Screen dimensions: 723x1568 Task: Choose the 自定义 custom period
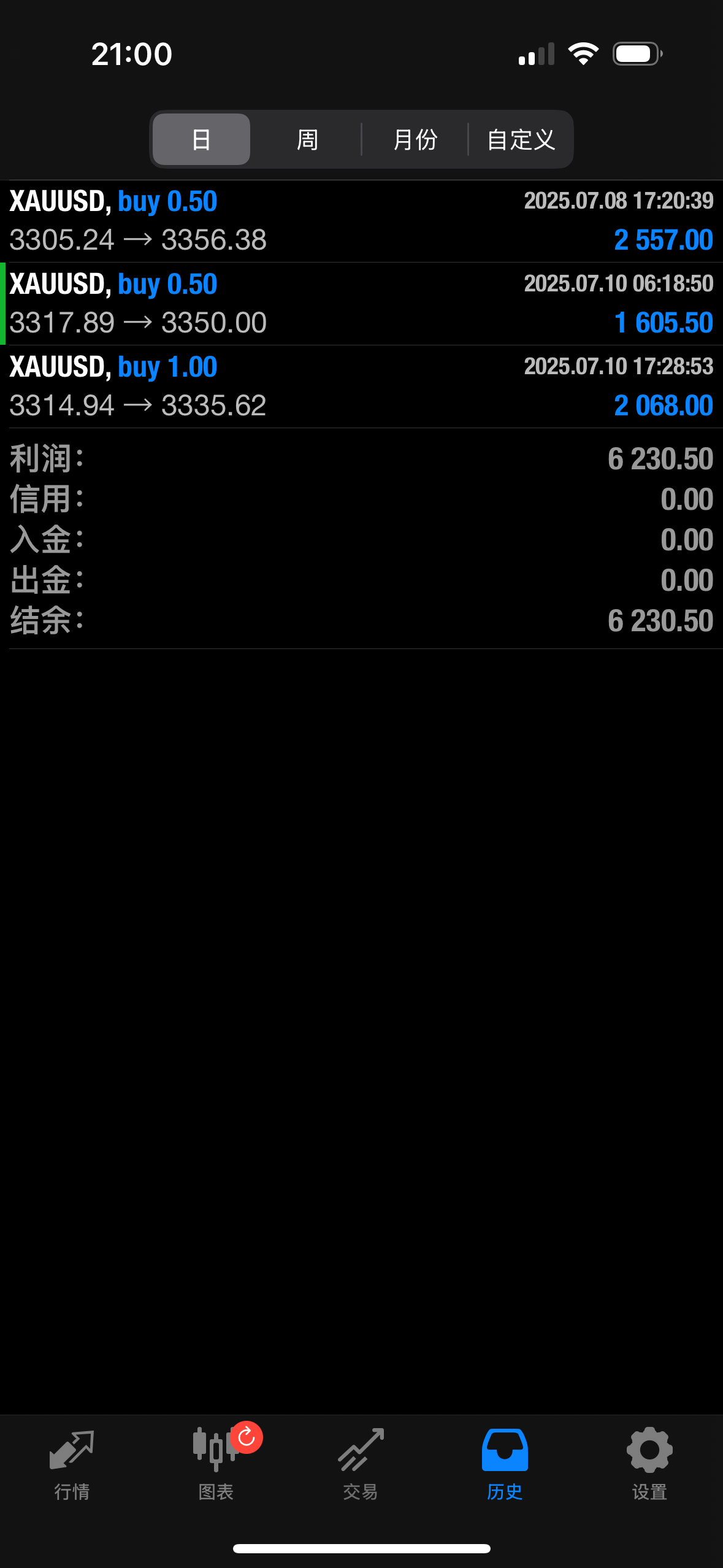521,139
